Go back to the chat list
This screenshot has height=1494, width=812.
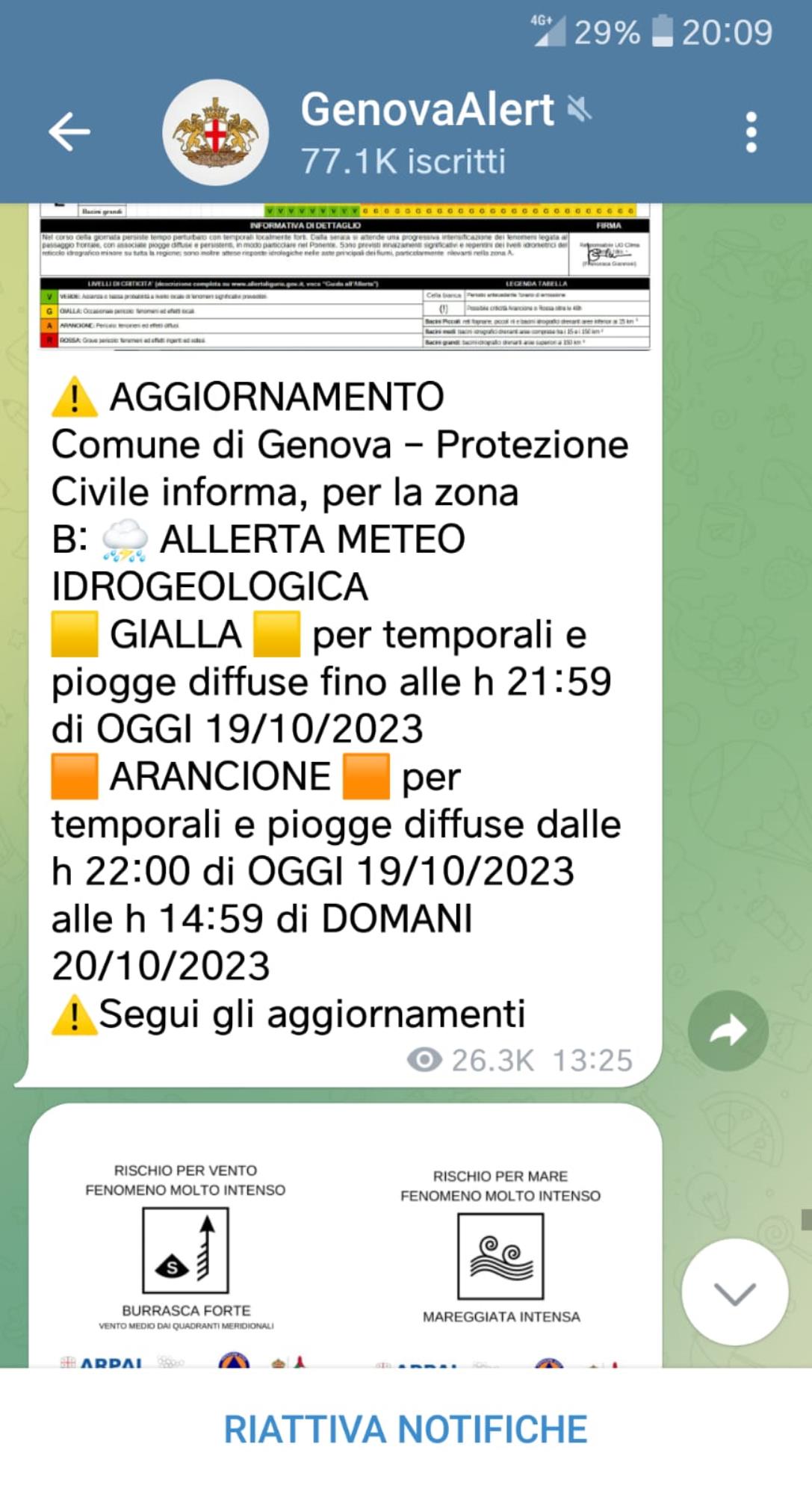click(69, 132)
